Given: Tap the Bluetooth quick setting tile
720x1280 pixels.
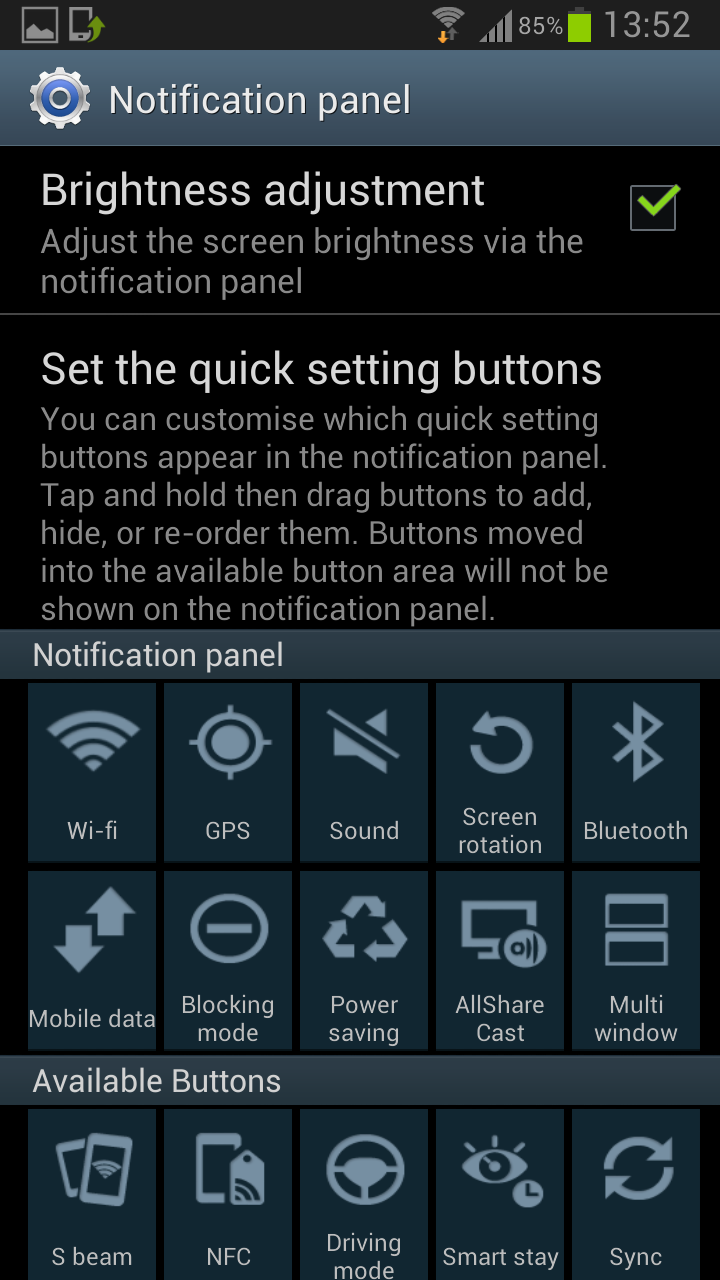Looking at the screenshot, I should click(x=636, y=772).
